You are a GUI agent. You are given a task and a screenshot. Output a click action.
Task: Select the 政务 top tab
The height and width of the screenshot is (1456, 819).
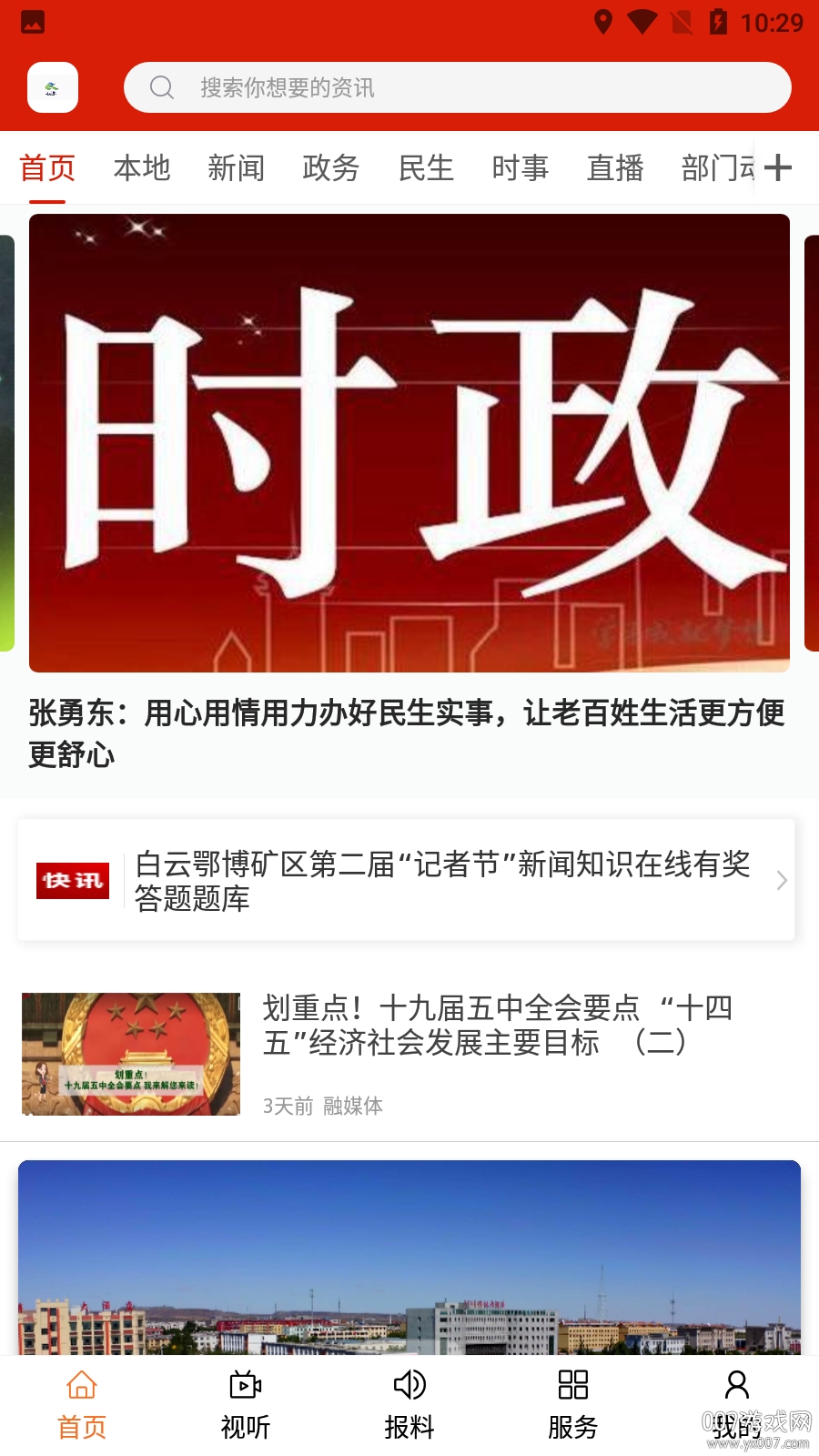click(331, 168)
